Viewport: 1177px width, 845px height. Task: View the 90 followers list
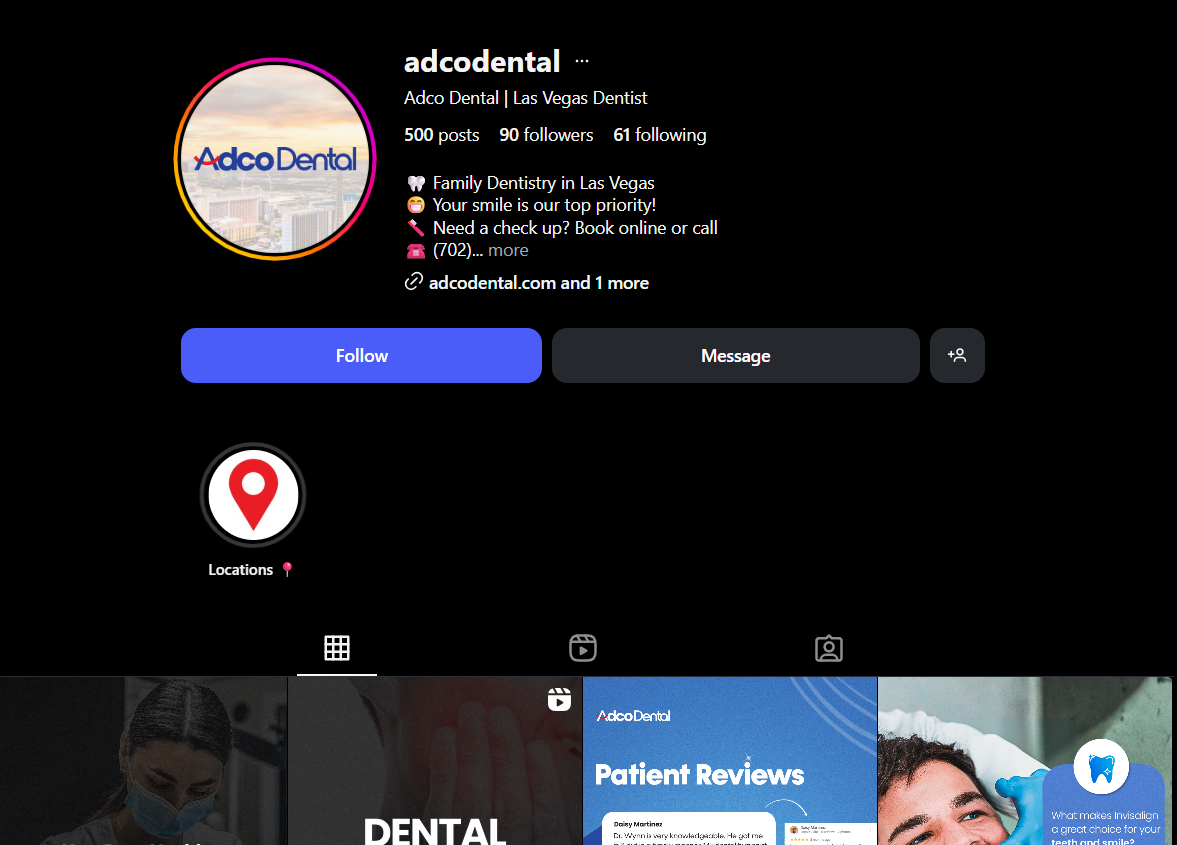[546, 135]
